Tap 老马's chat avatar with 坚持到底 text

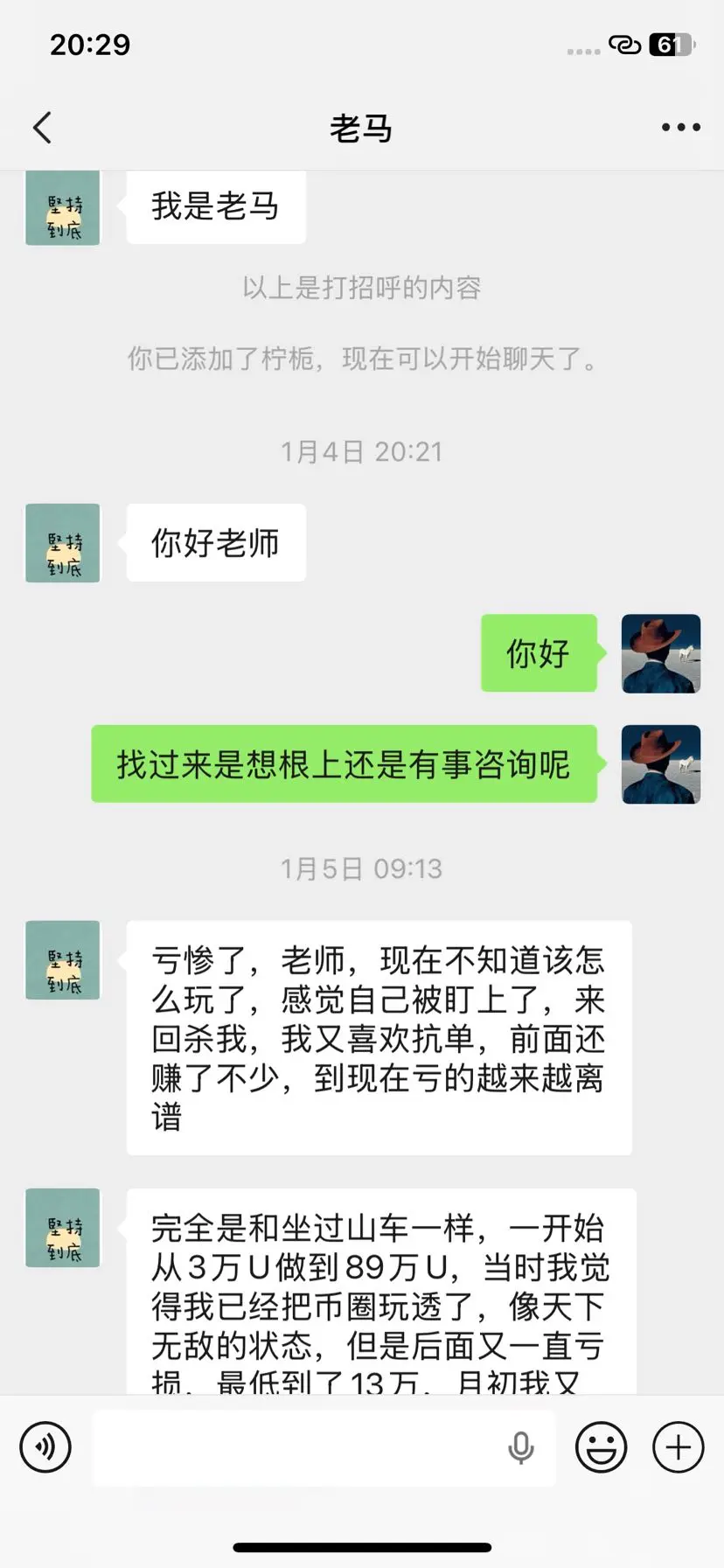(62, 960)
